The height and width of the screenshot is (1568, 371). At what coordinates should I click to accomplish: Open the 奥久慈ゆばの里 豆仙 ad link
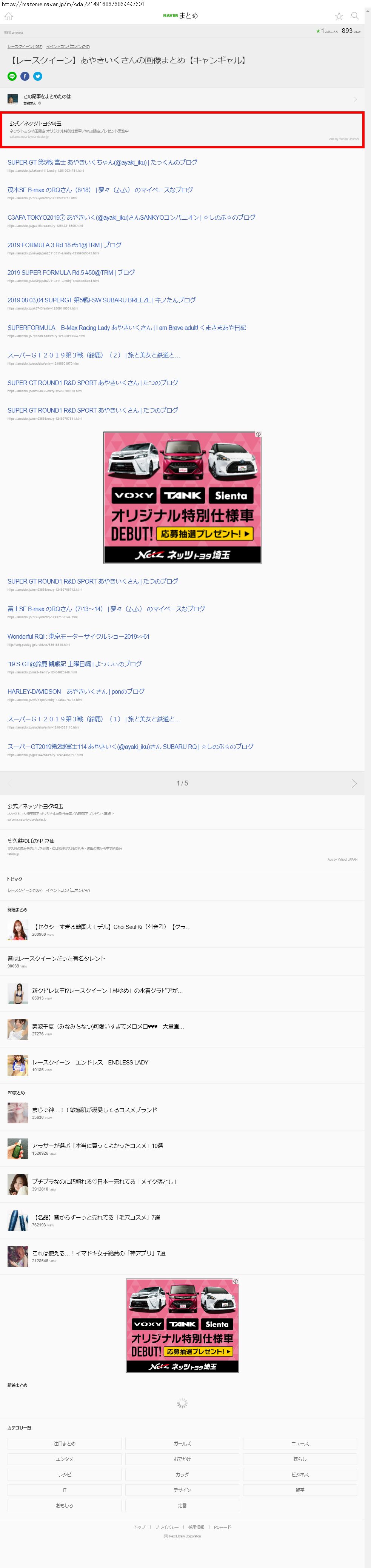[31, 841]
